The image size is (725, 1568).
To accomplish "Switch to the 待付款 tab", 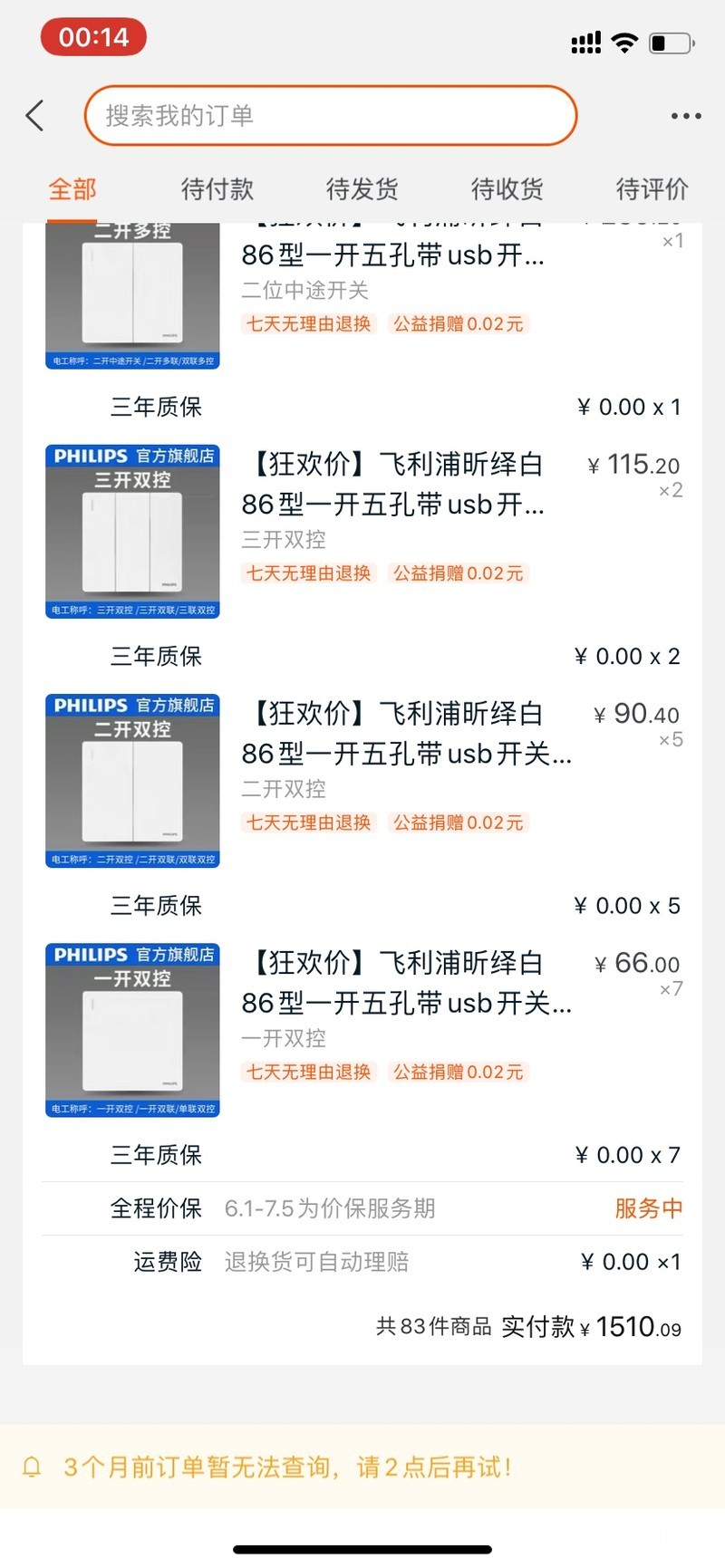I will 217,189.
